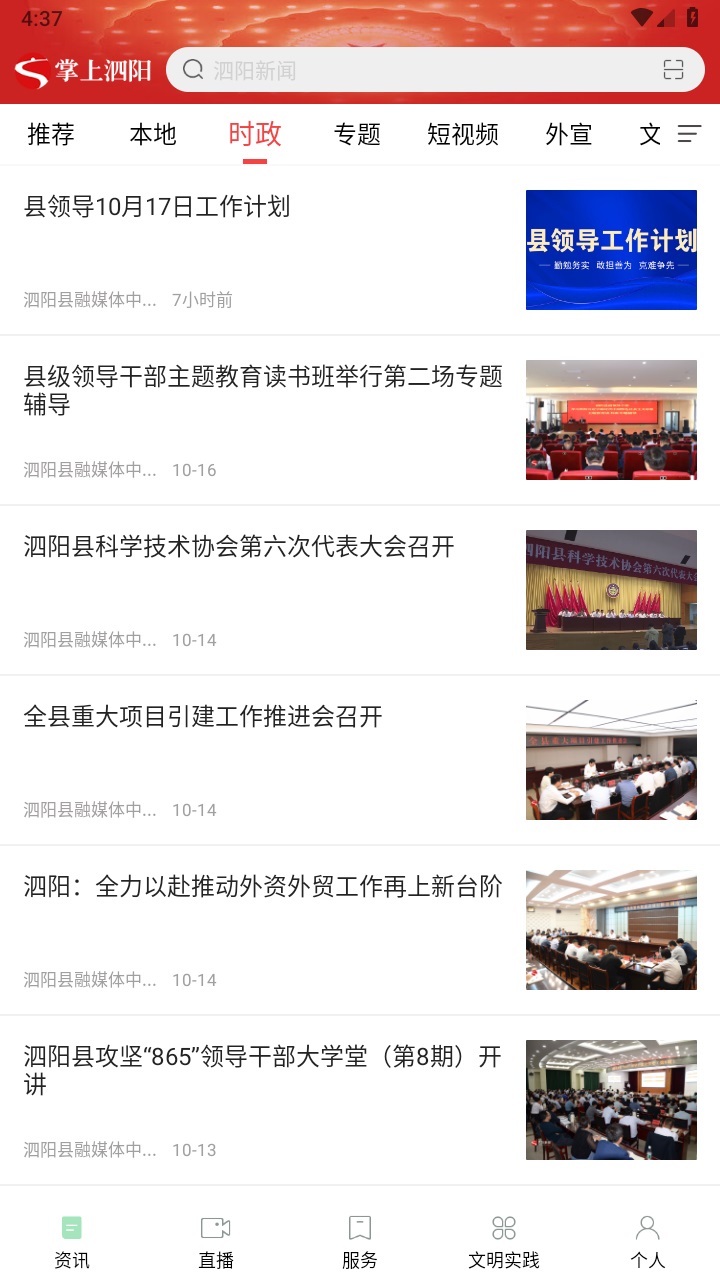This screenshot has height=1280, width=720.
Task: Switch to the 本地 tab
Action: pyautogui.click(x=153, y=134)
